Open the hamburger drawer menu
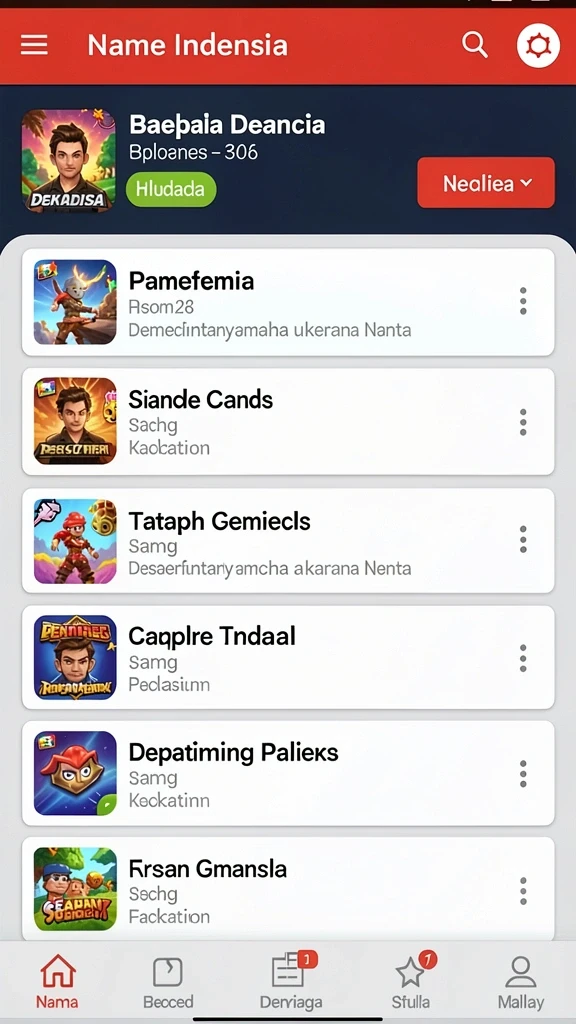This screenshot has width=576, height=1024. (34, 45)
